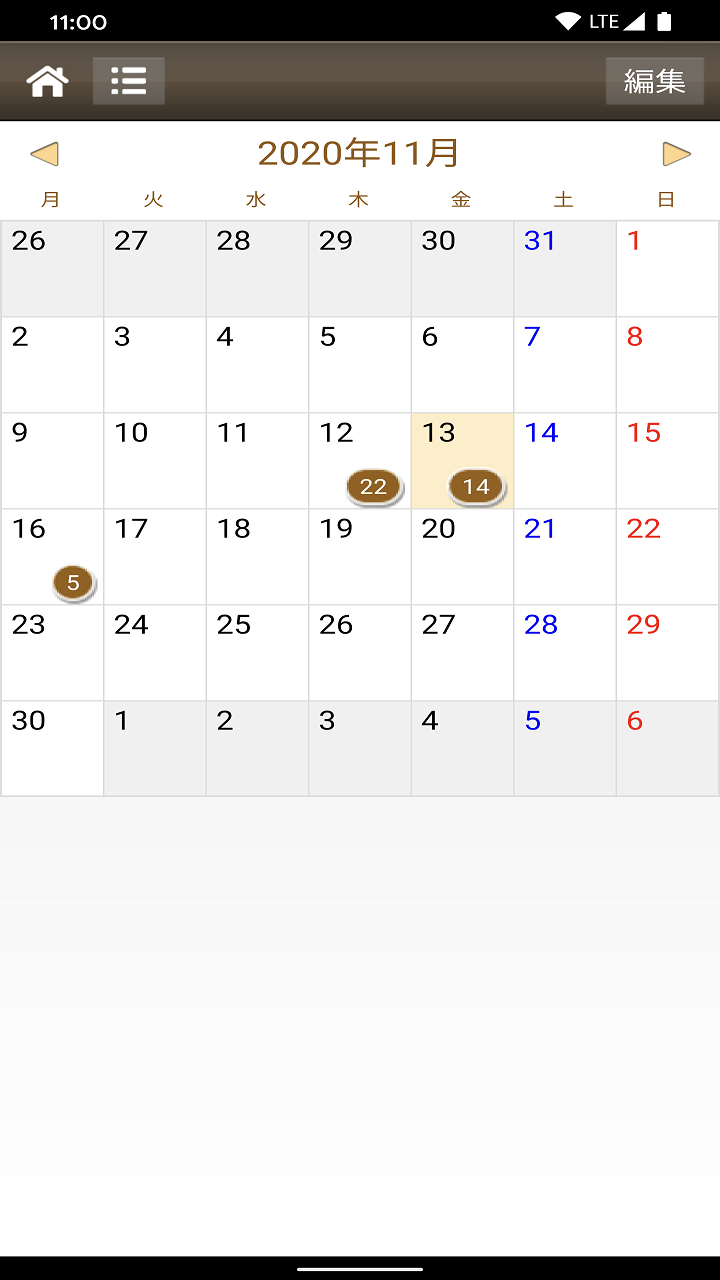This screenshot has width=720, height=1280.
Task: Pick November 20 on the calendar
Action: pyautogui.click(x=462, y=557)
